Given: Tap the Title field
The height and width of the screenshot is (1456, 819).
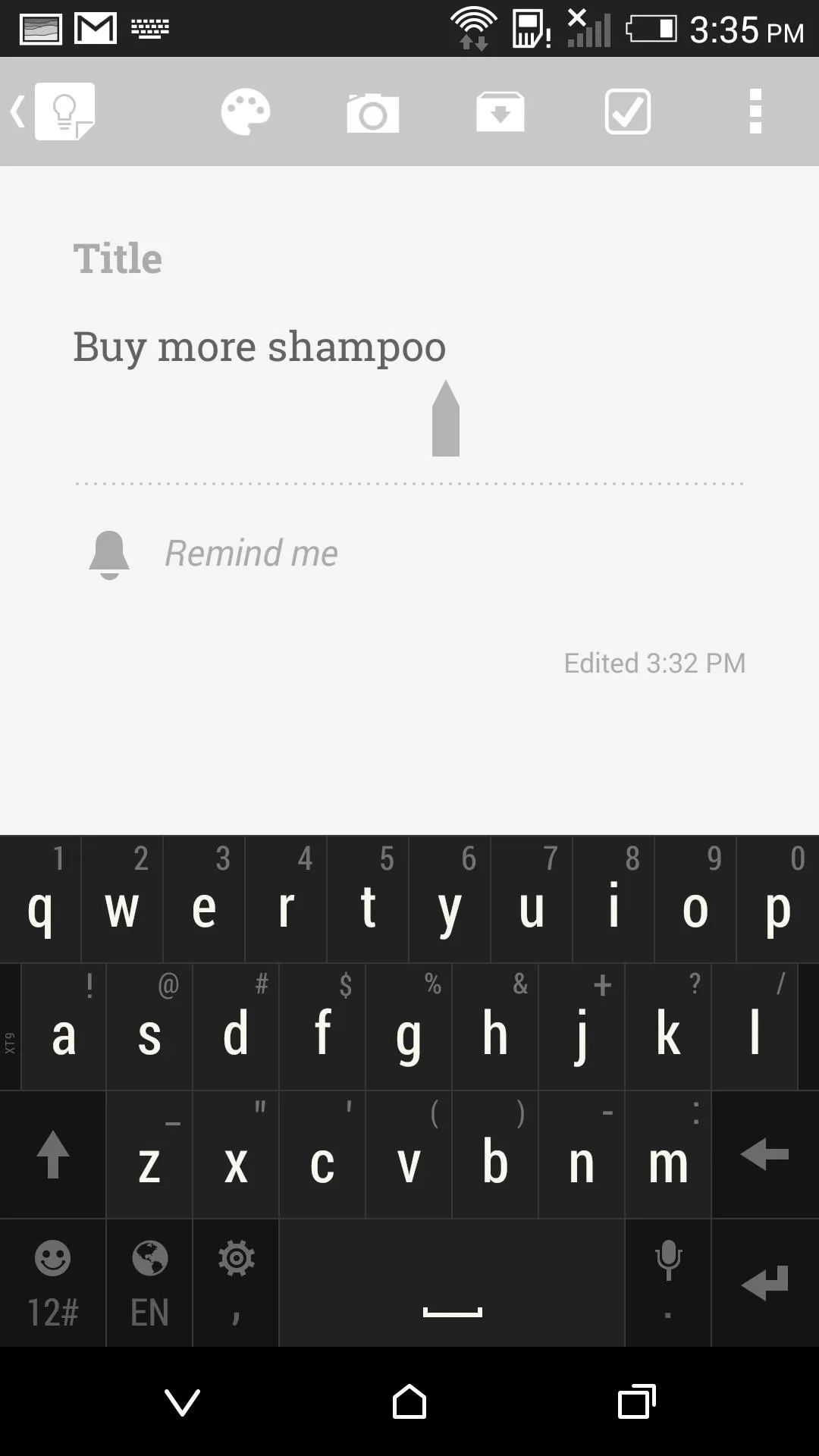Looking at the screenshot, I should pos(409,259).
